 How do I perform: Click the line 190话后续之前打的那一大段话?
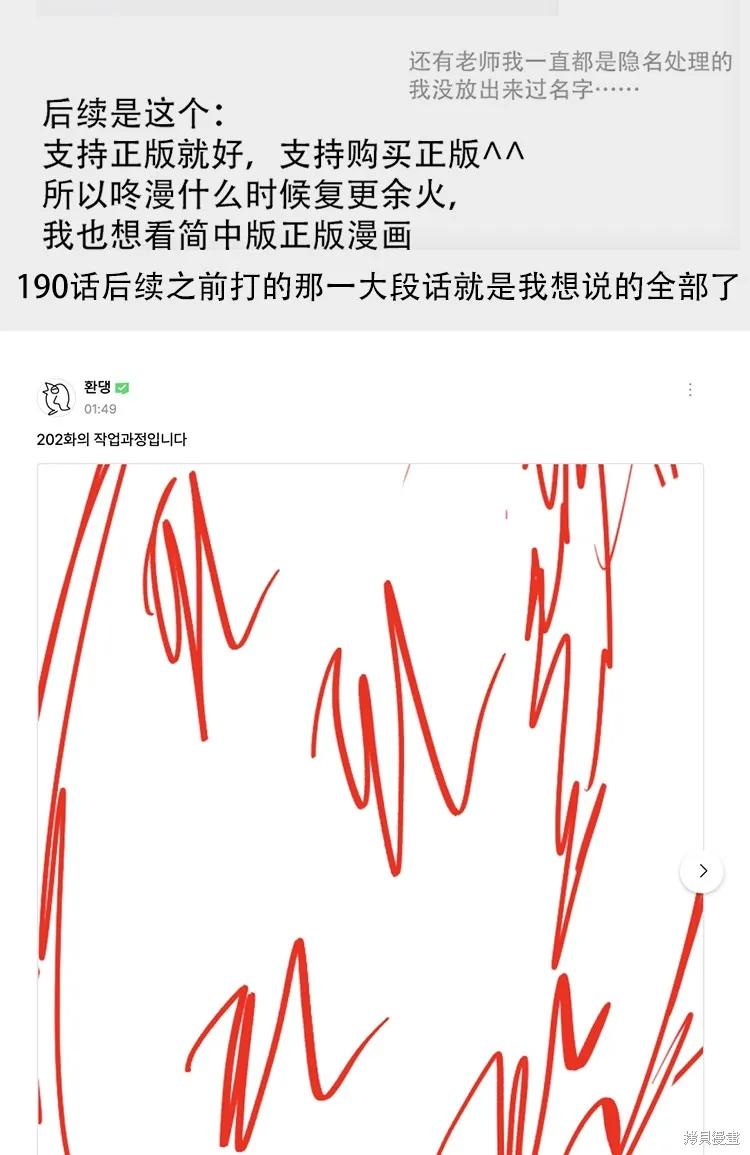(374, 289)
